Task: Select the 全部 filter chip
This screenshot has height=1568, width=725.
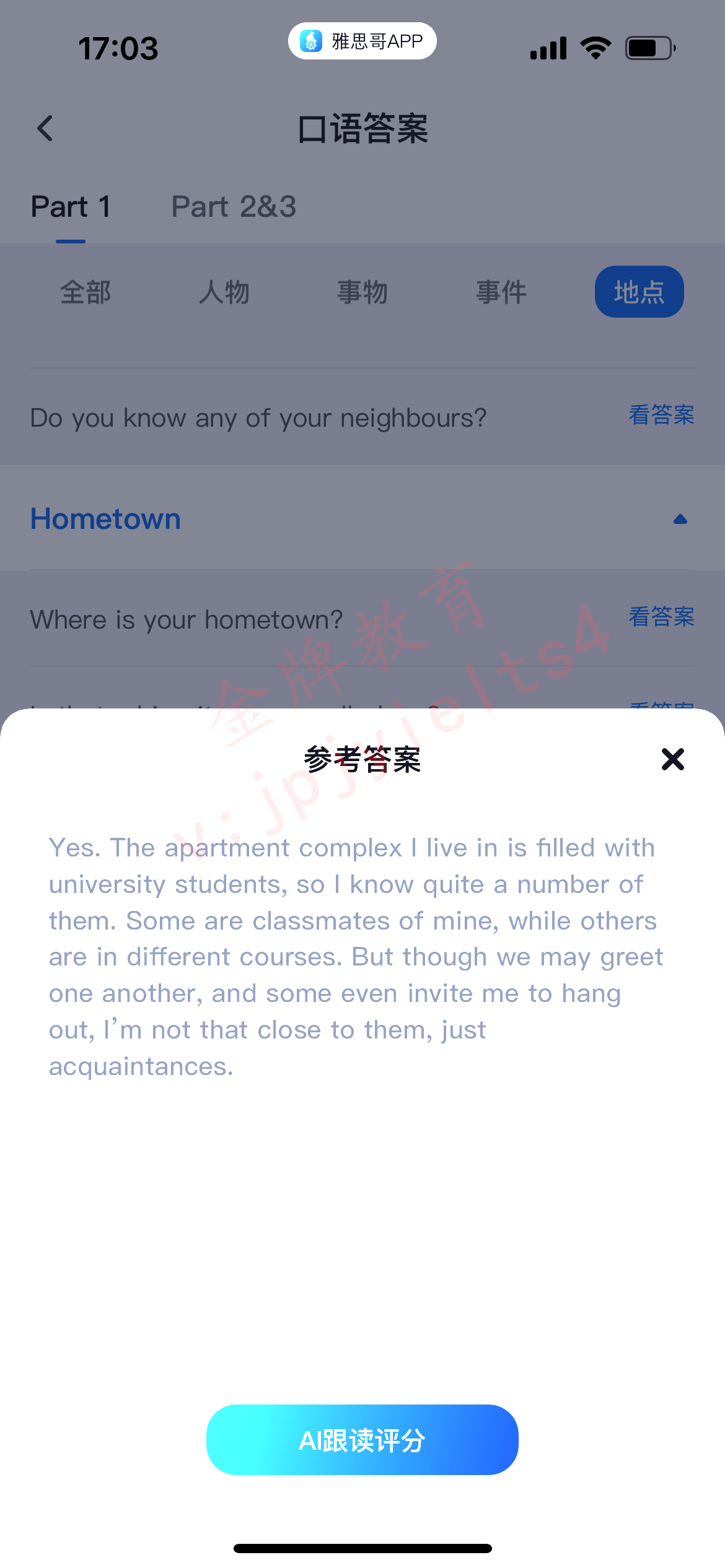Action: click(86, 292)
